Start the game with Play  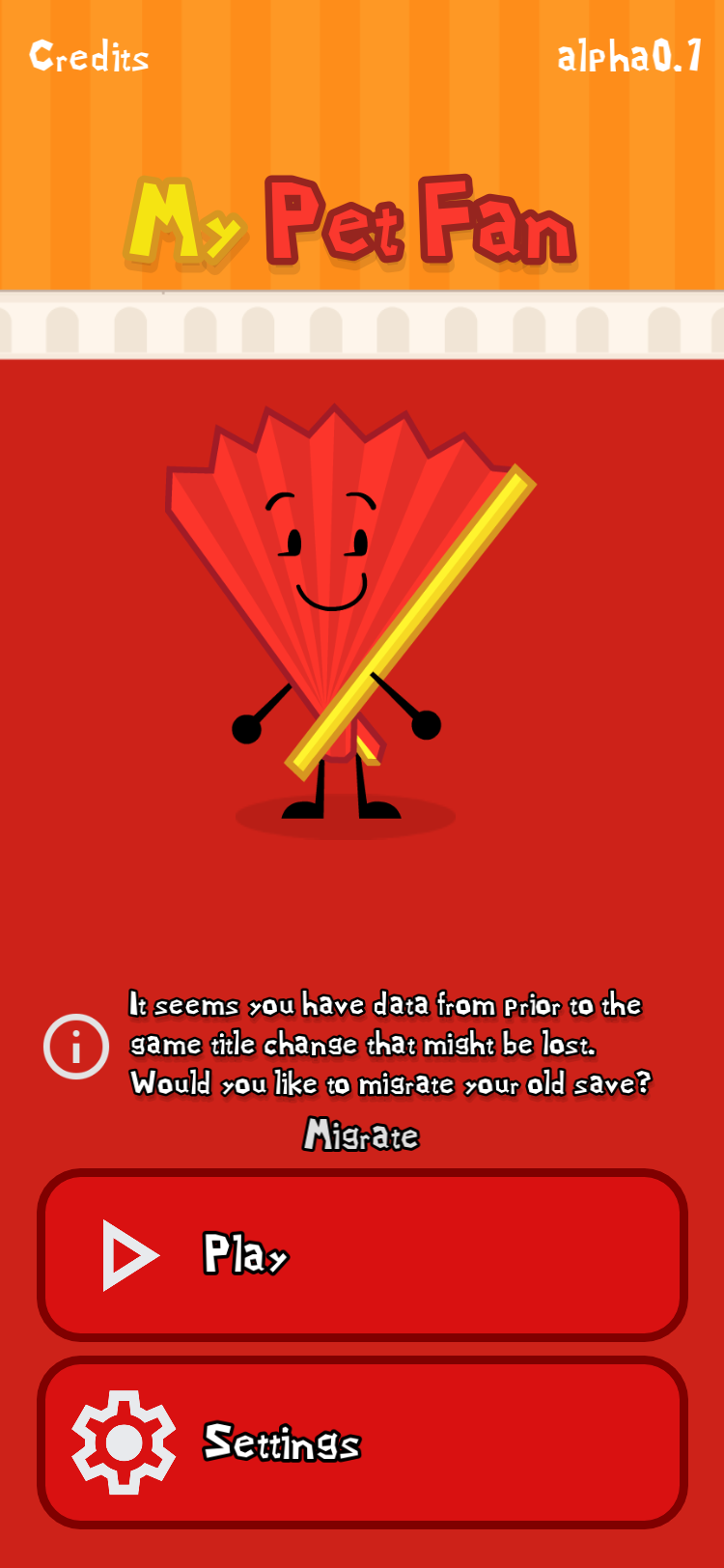click(x=362, y=1255)
